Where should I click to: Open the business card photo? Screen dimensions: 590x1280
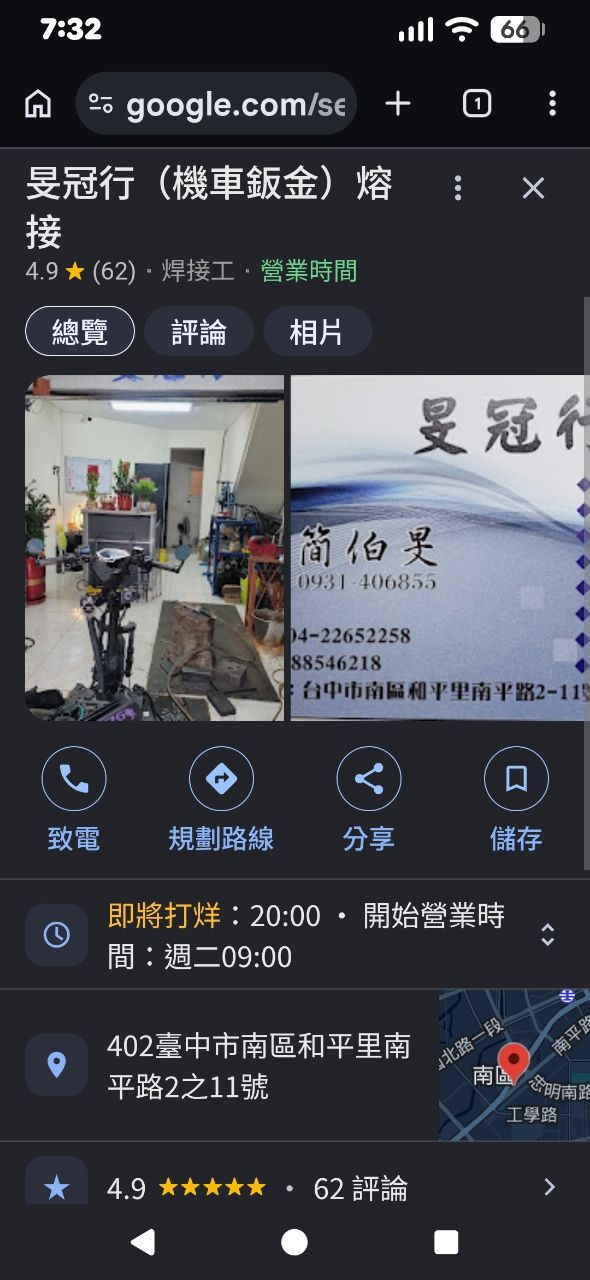pyautogui.click(x=440, y=548)
